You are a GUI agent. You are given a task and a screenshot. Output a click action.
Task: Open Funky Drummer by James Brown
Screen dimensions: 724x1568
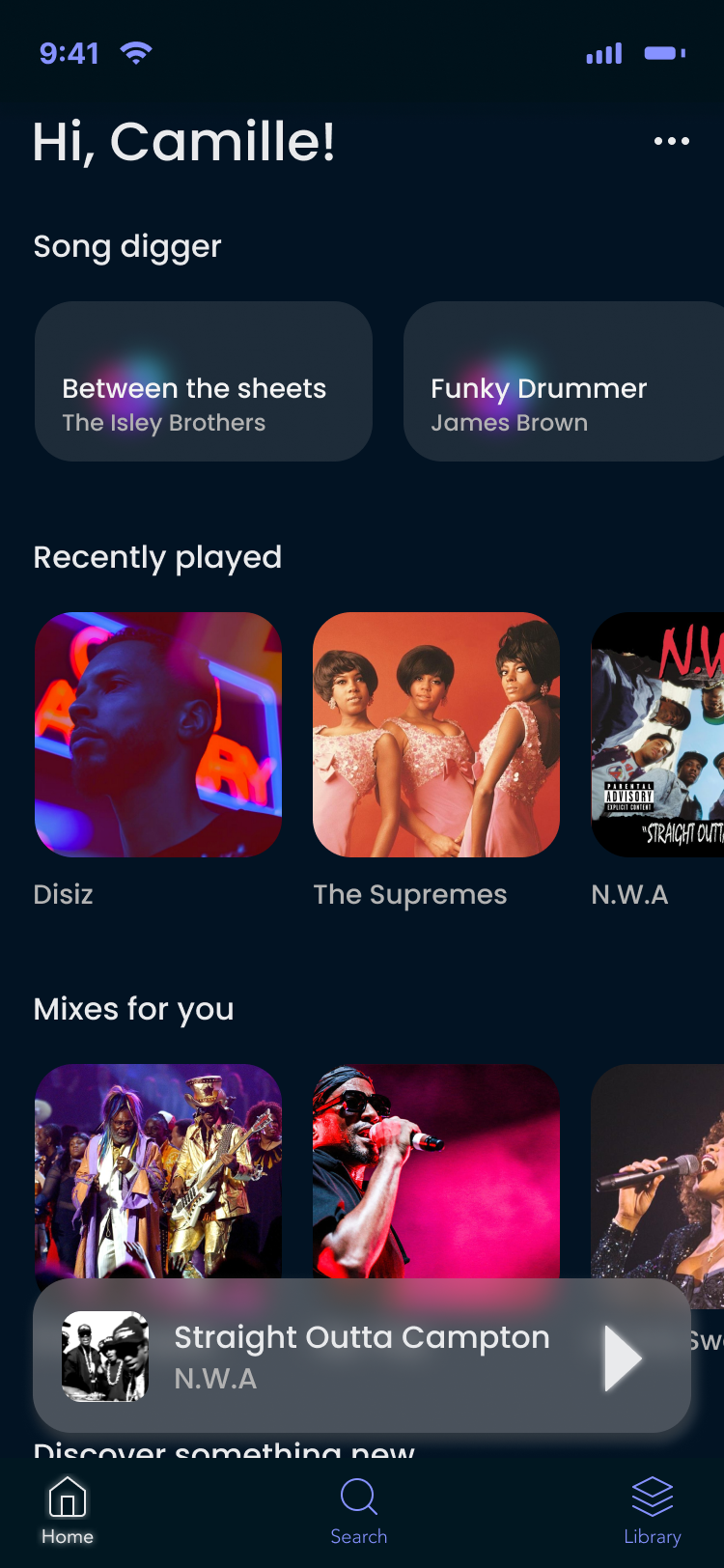pos(563,381)
